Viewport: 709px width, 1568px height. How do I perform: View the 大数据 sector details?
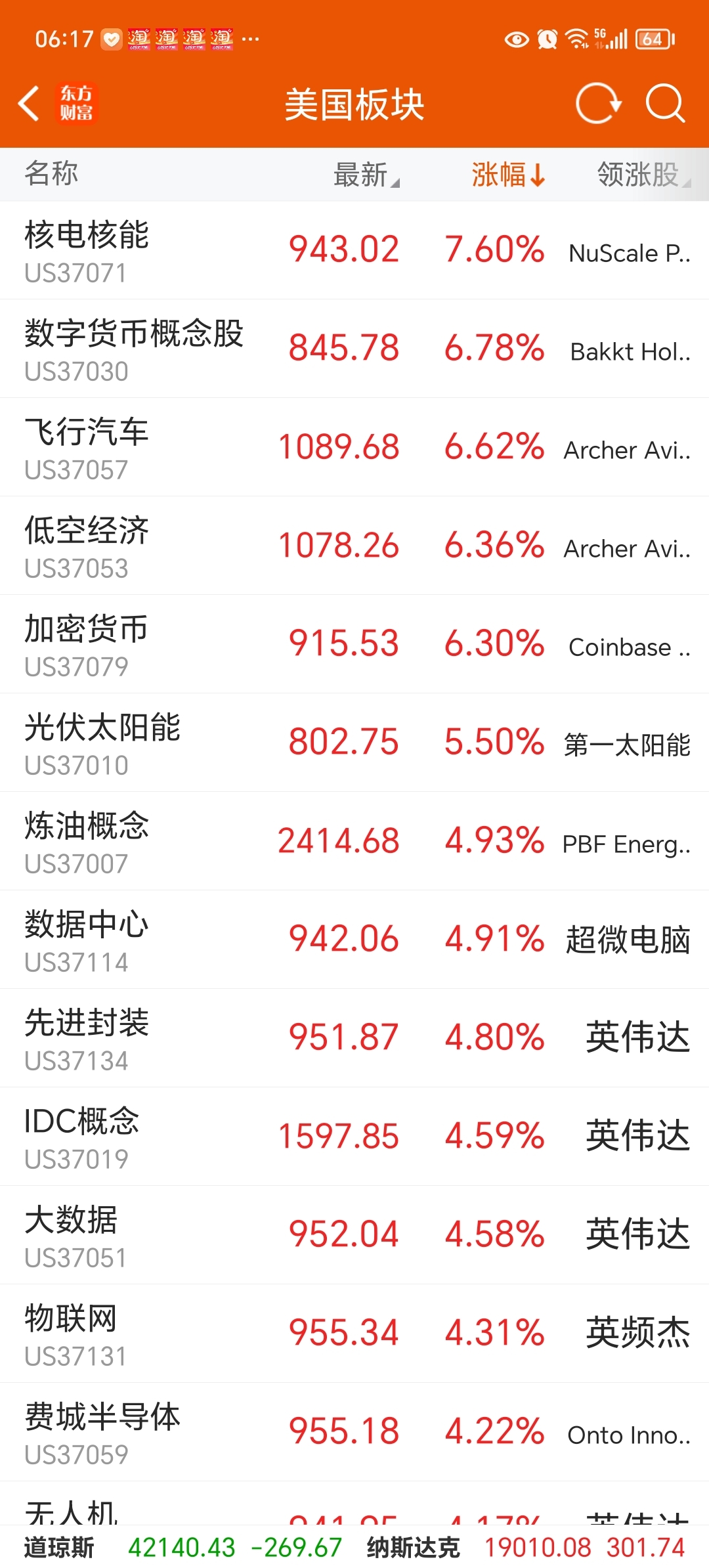coord(354,1235)
